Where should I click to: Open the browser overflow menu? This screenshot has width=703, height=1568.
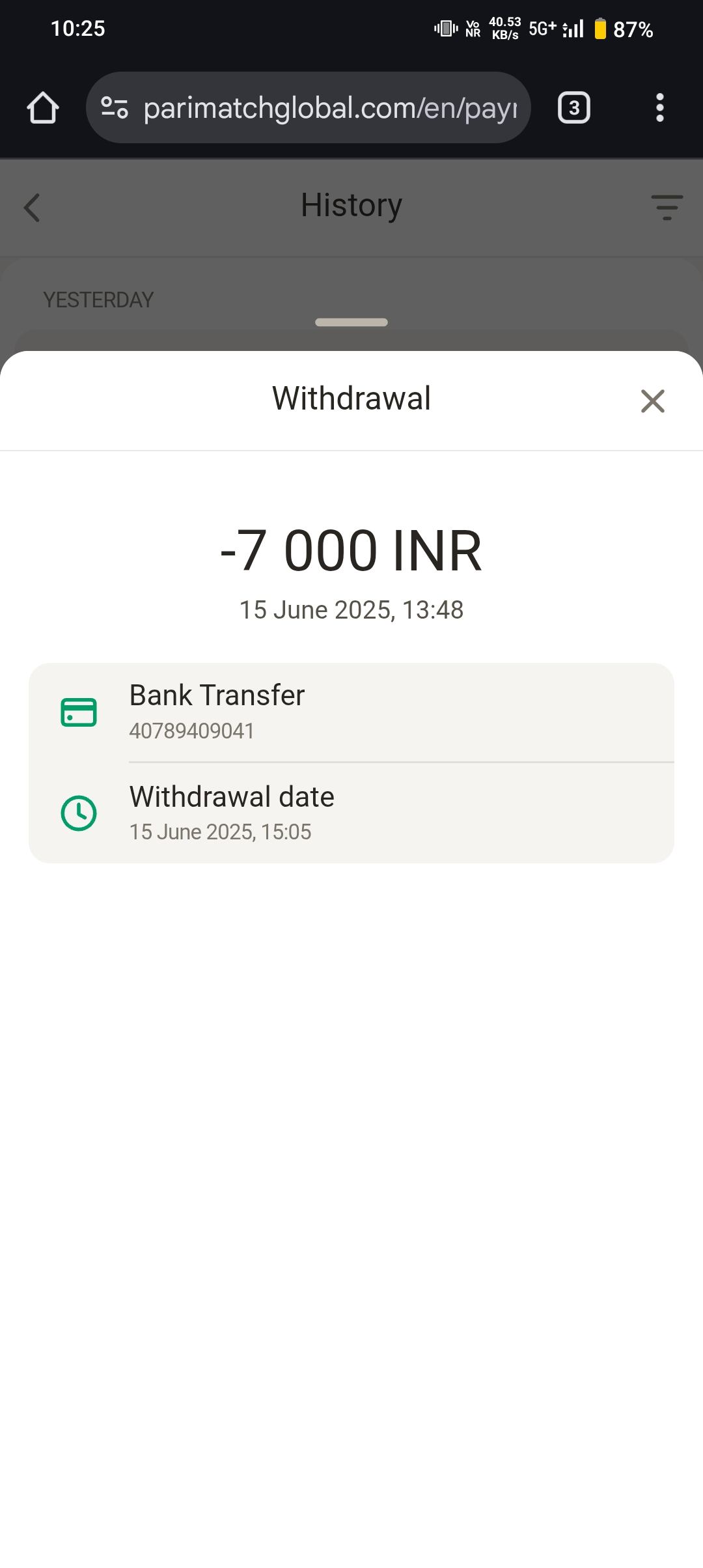659,107
